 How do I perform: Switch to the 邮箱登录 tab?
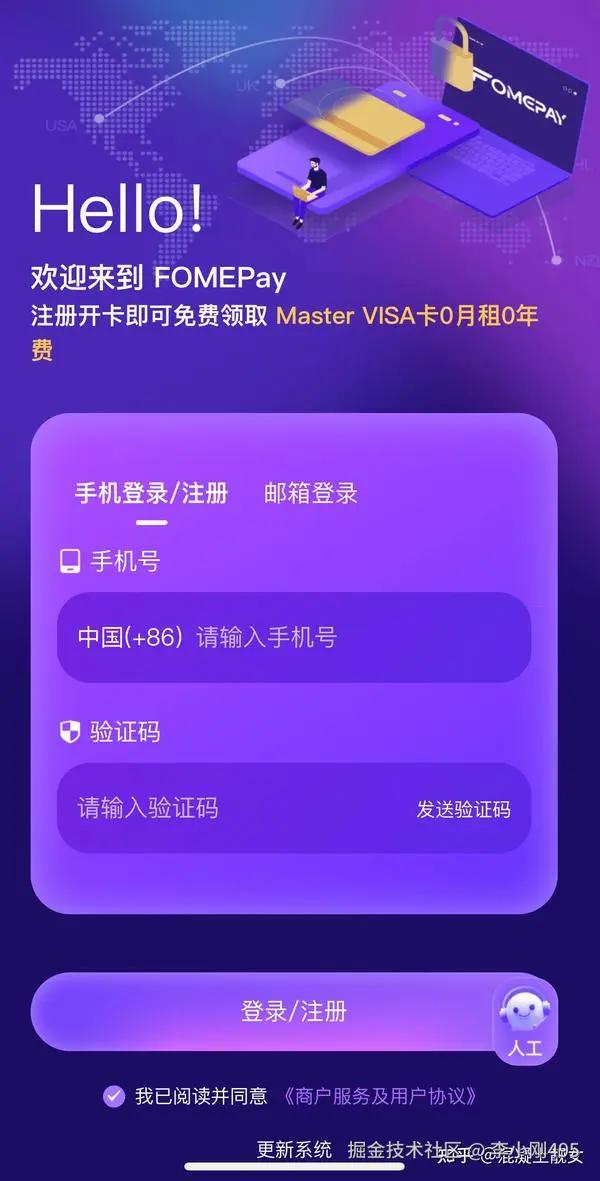coord(311,493)
